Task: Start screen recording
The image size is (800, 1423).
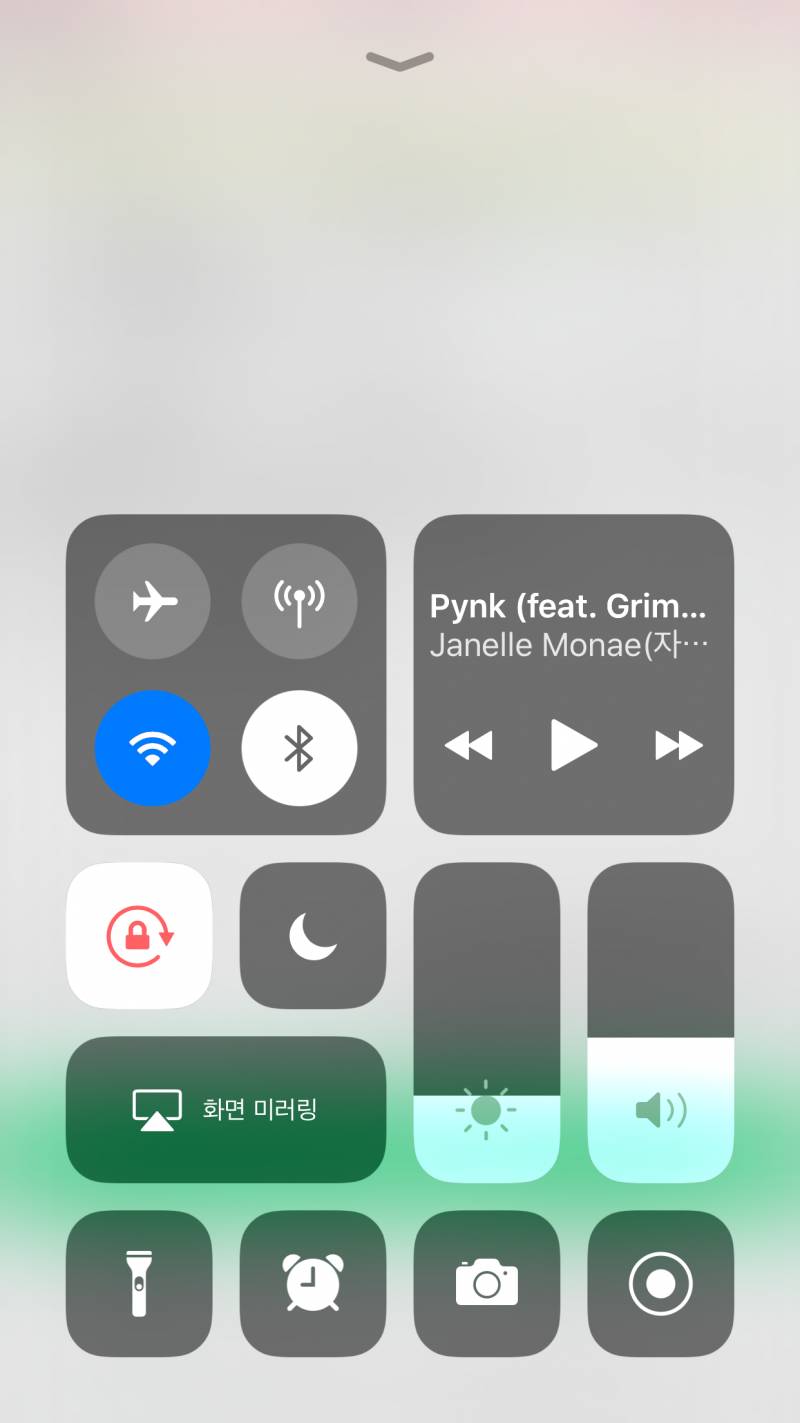Action: coord(660,1283)
